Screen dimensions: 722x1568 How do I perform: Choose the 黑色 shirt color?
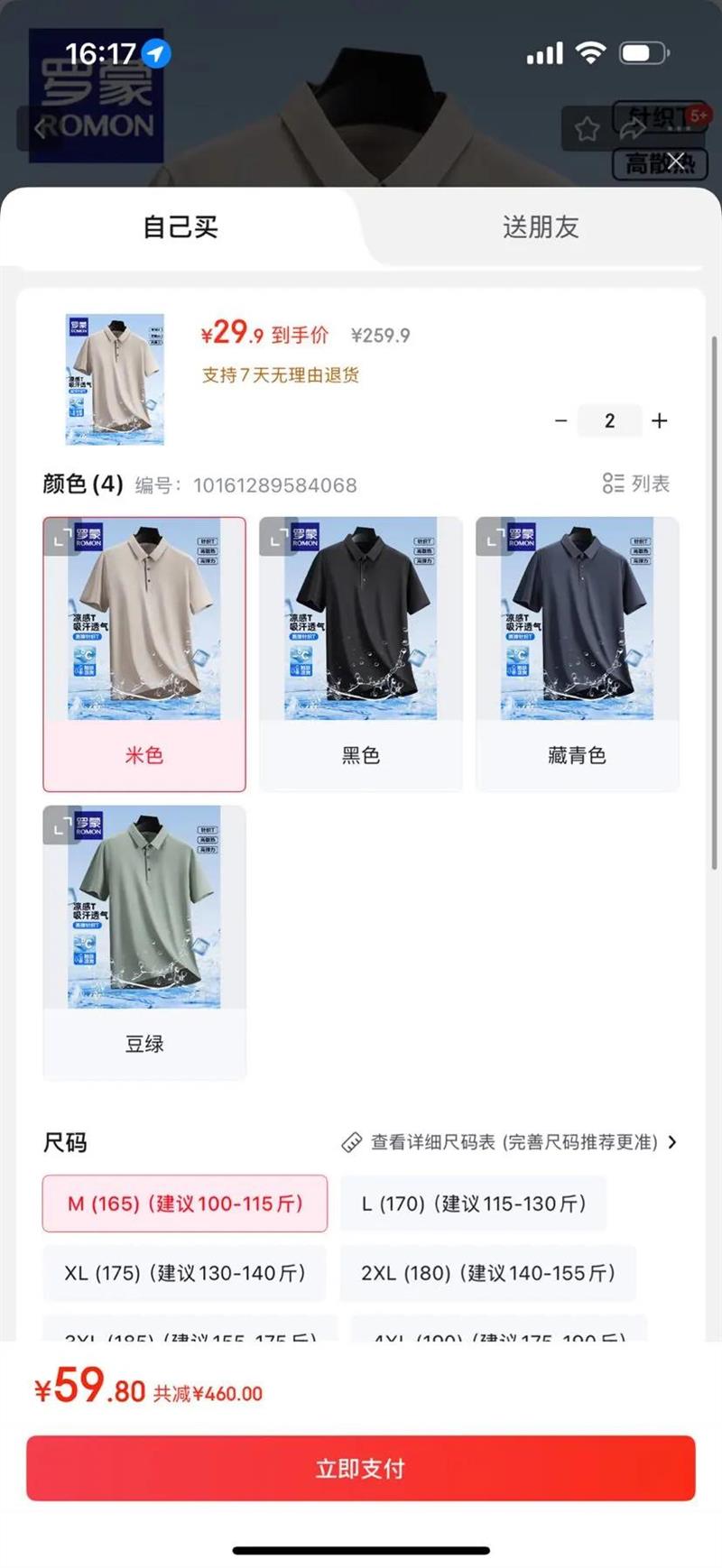(361, 654)
